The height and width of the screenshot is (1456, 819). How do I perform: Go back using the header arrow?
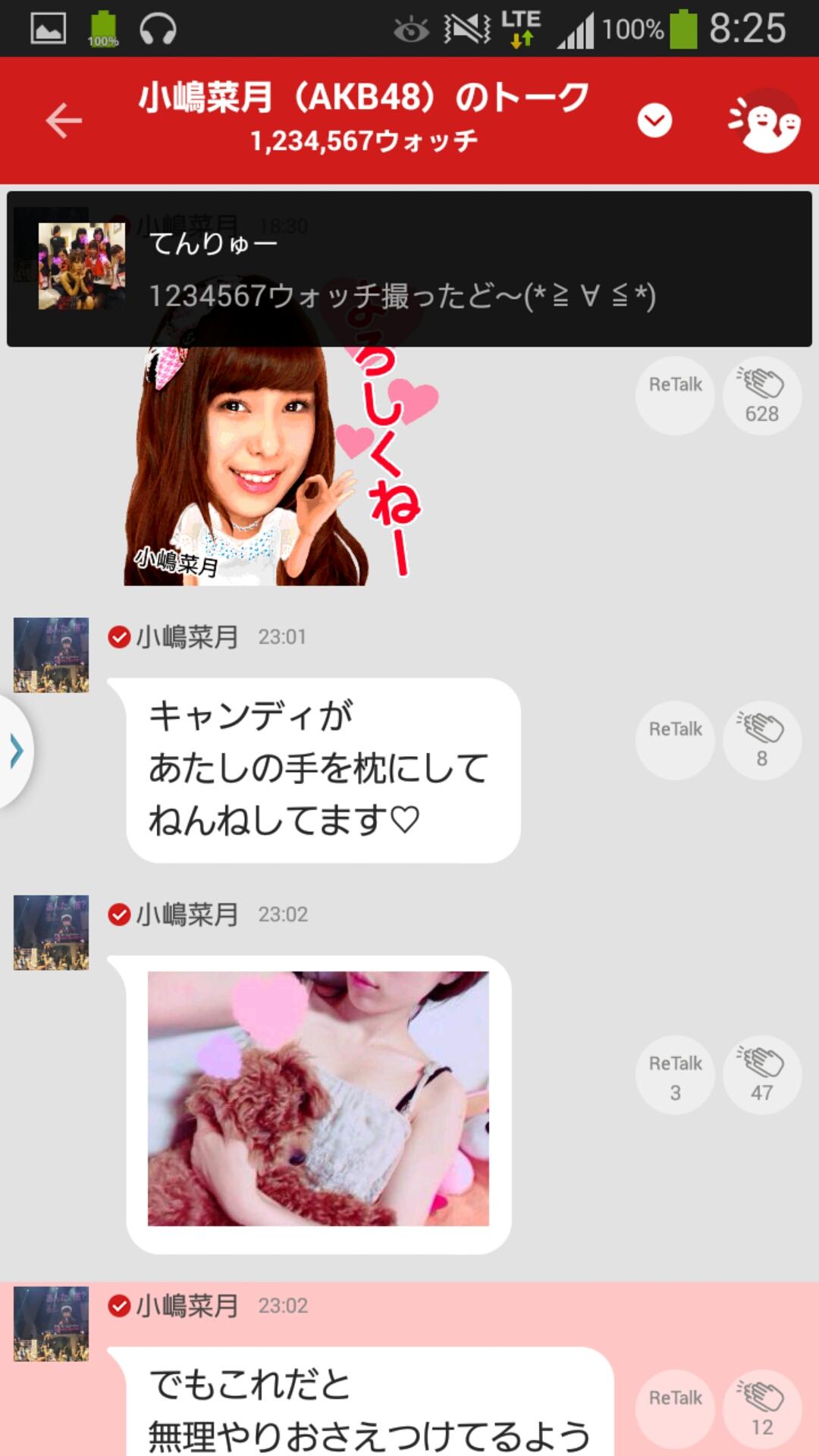tap(64, 121)
